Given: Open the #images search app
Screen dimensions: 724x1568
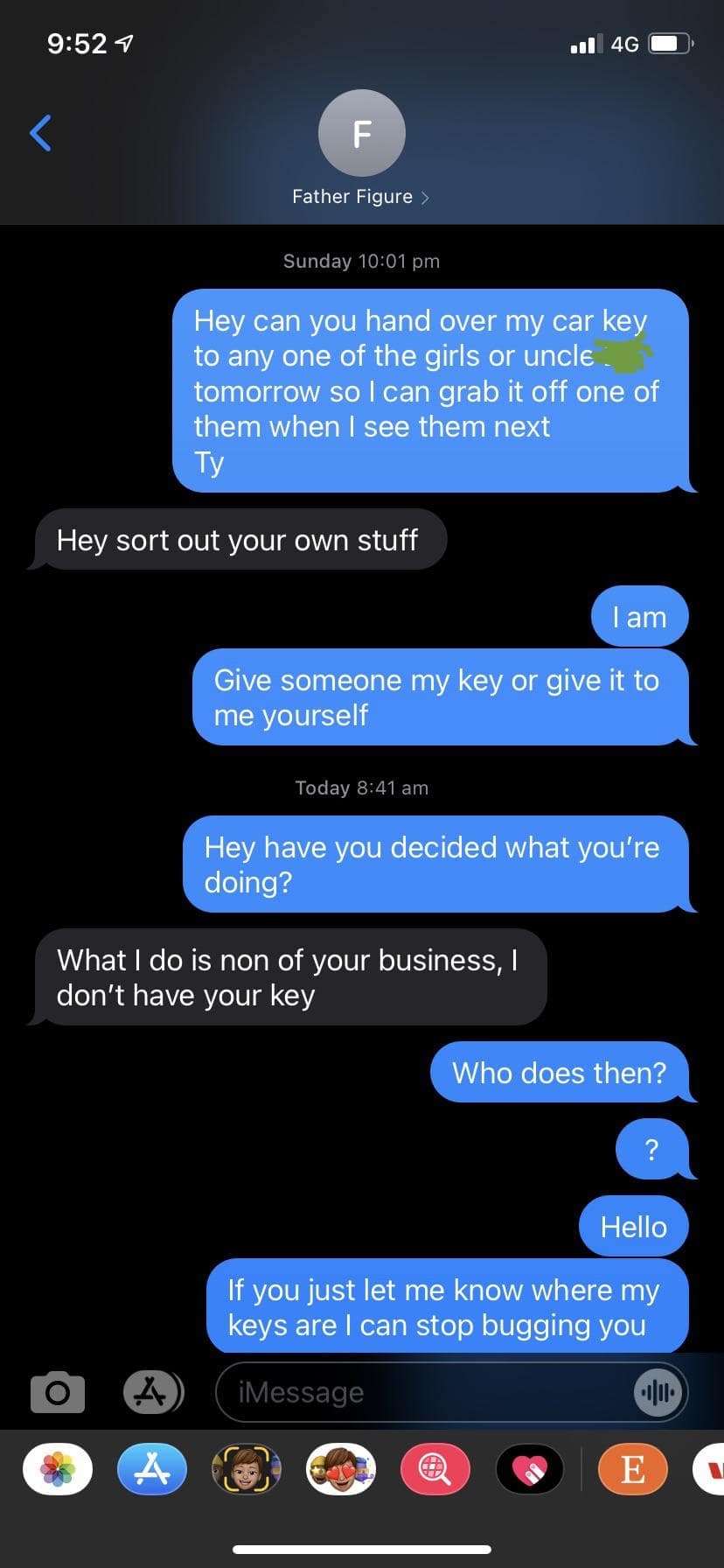Looking at the screenshot, I should (435, 1469).
